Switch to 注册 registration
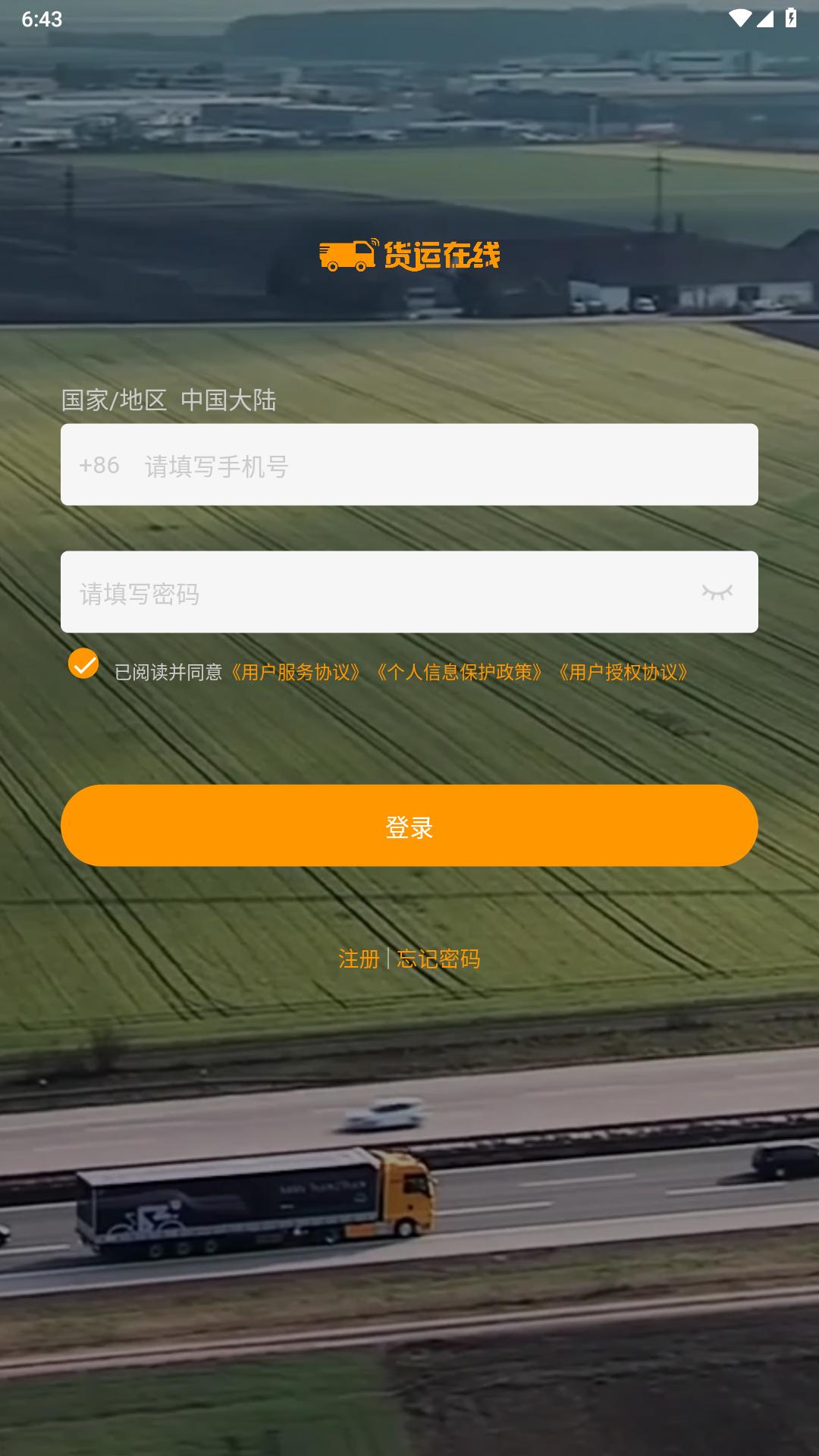 click(359, 959)
